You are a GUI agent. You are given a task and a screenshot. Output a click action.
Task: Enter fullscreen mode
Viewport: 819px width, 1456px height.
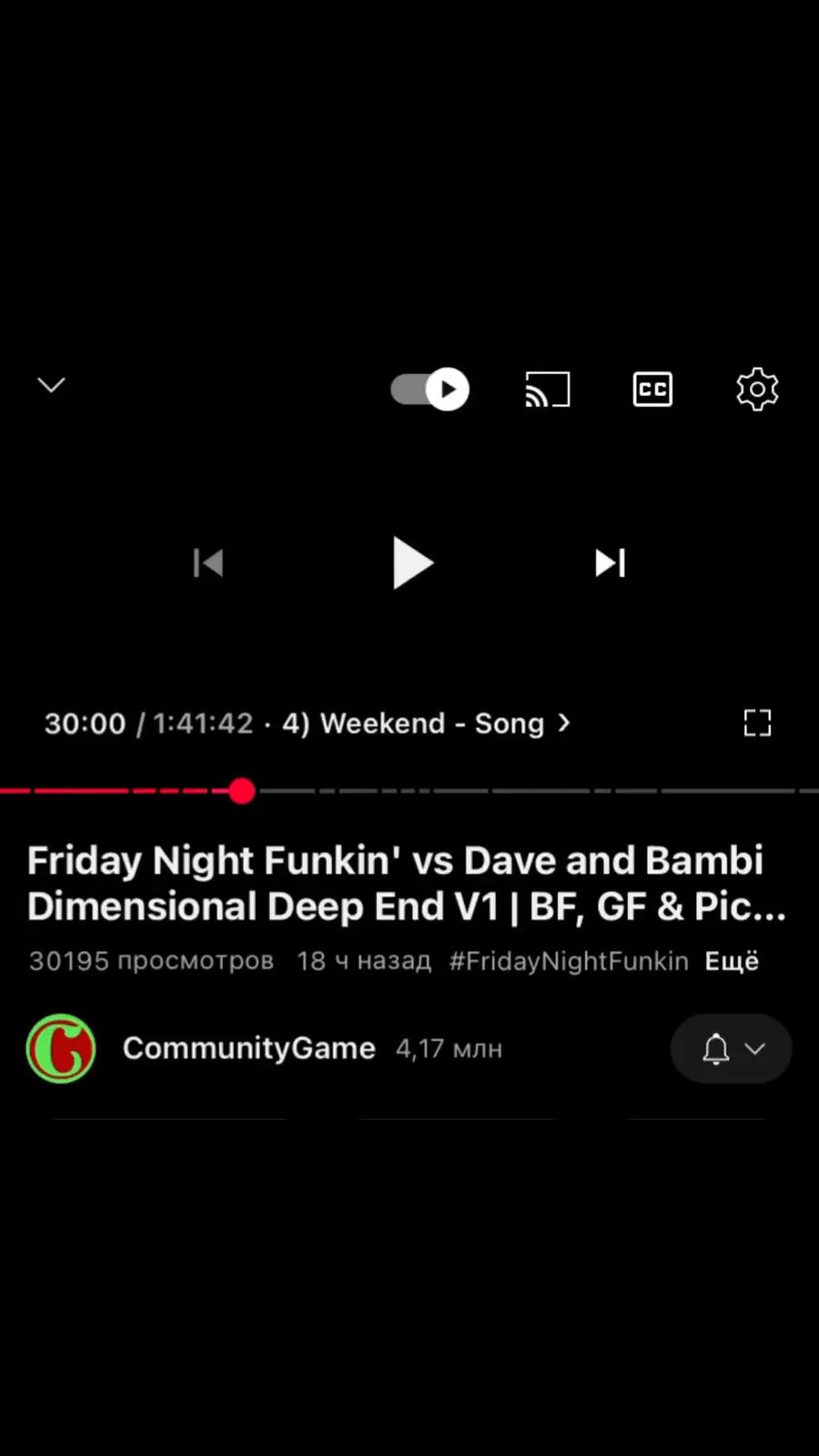(757, 723)
